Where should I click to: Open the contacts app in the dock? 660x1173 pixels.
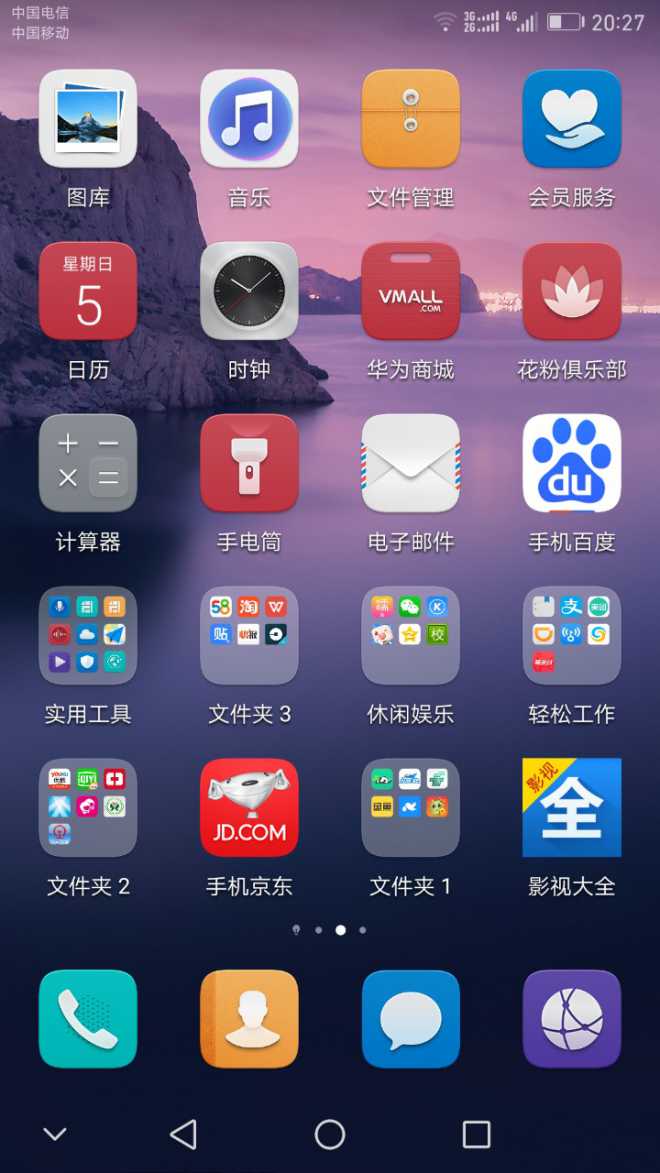tap(249, 1018)
